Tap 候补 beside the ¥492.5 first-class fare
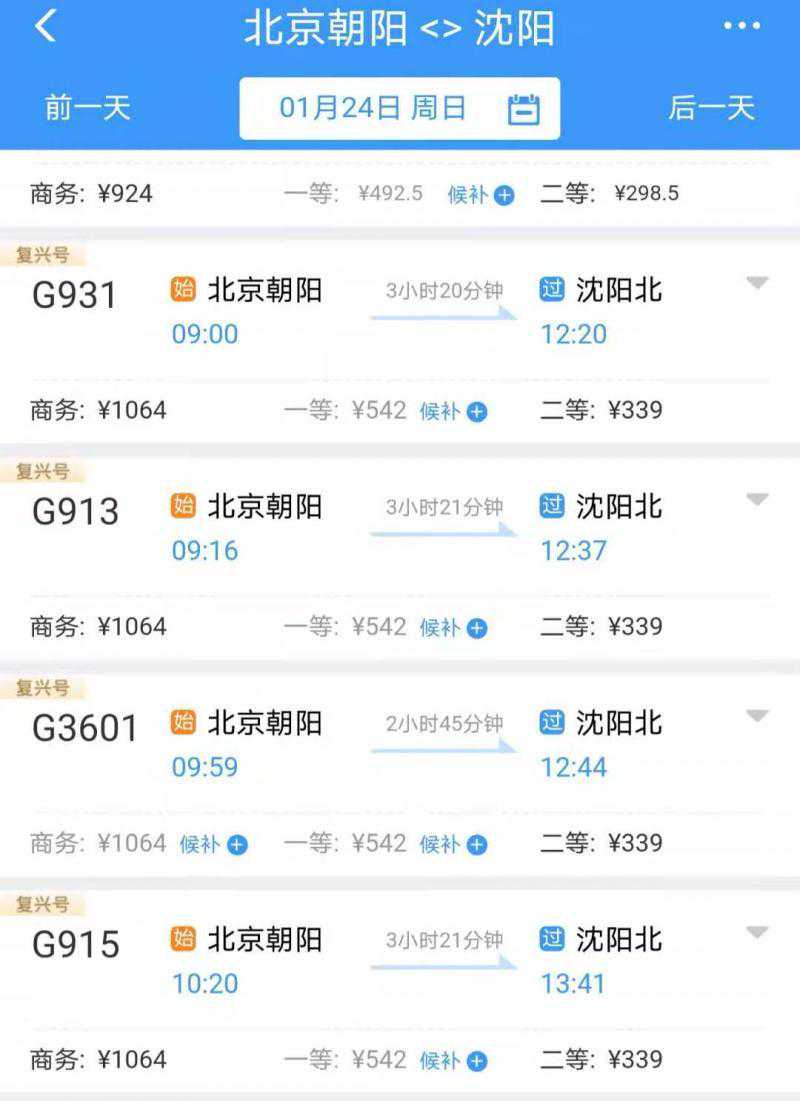Screen dimensions: 800x1101 481,195
